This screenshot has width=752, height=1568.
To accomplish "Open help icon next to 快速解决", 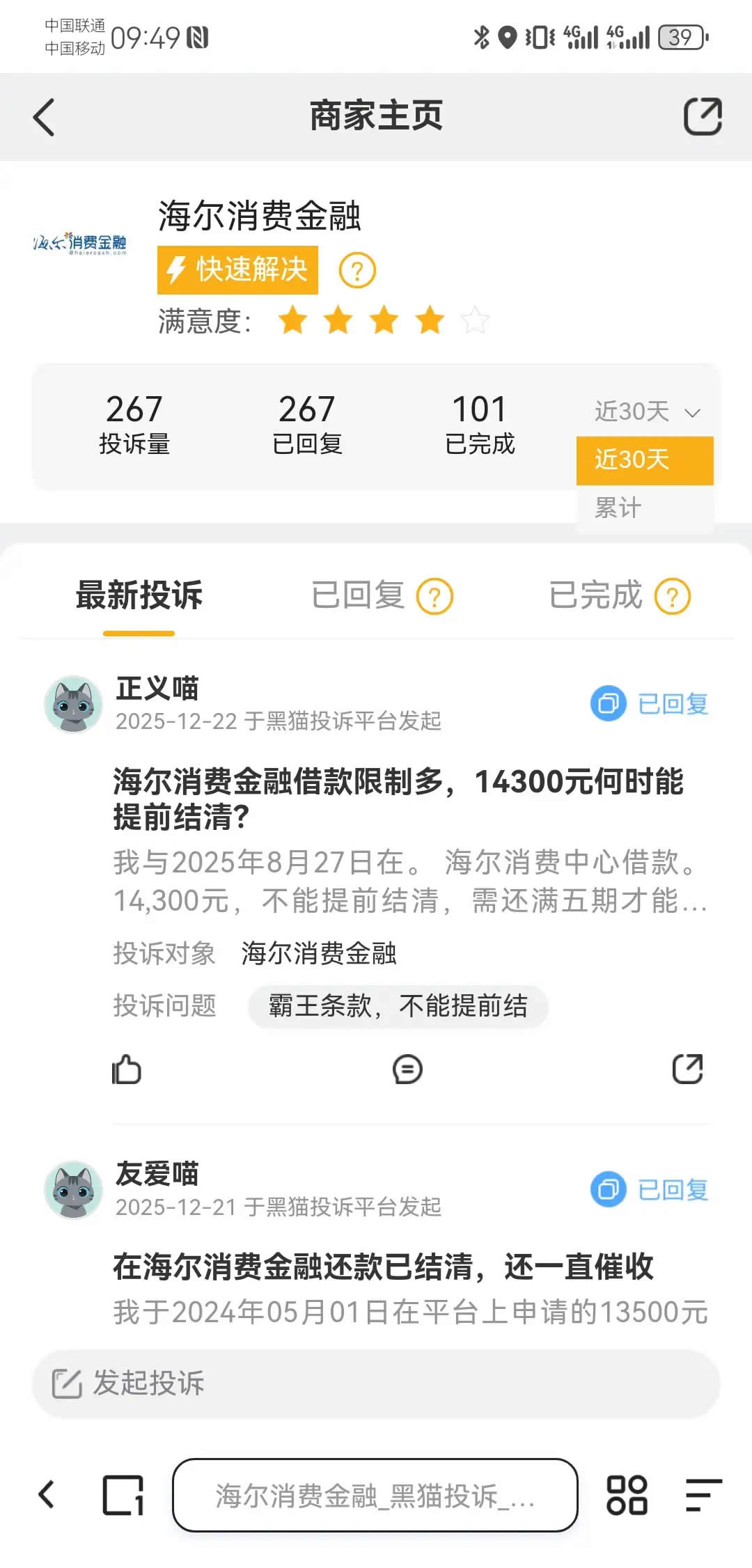I will (357, 270).
